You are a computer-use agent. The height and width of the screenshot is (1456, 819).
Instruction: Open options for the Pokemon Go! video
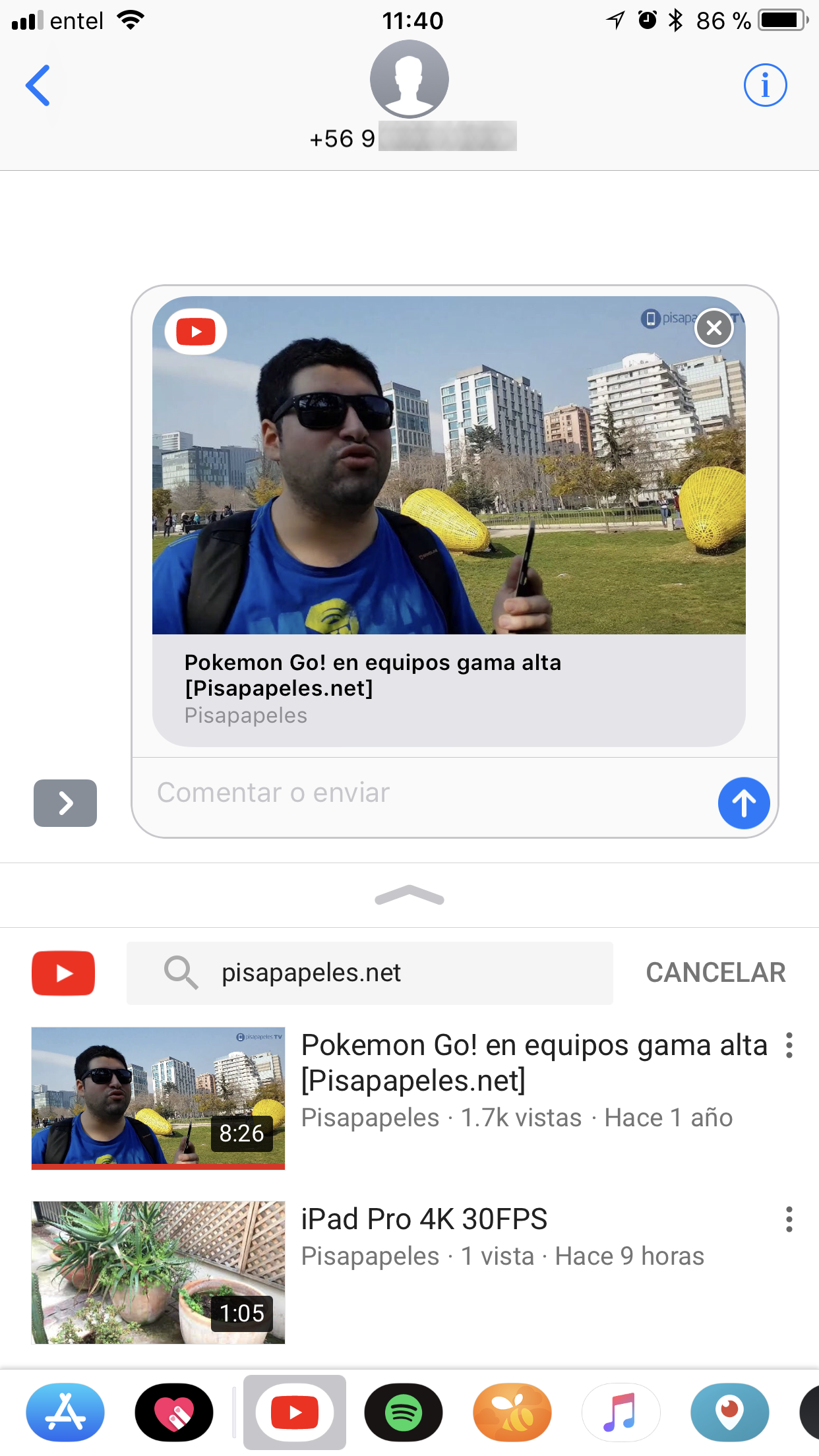coord(789,1046)
